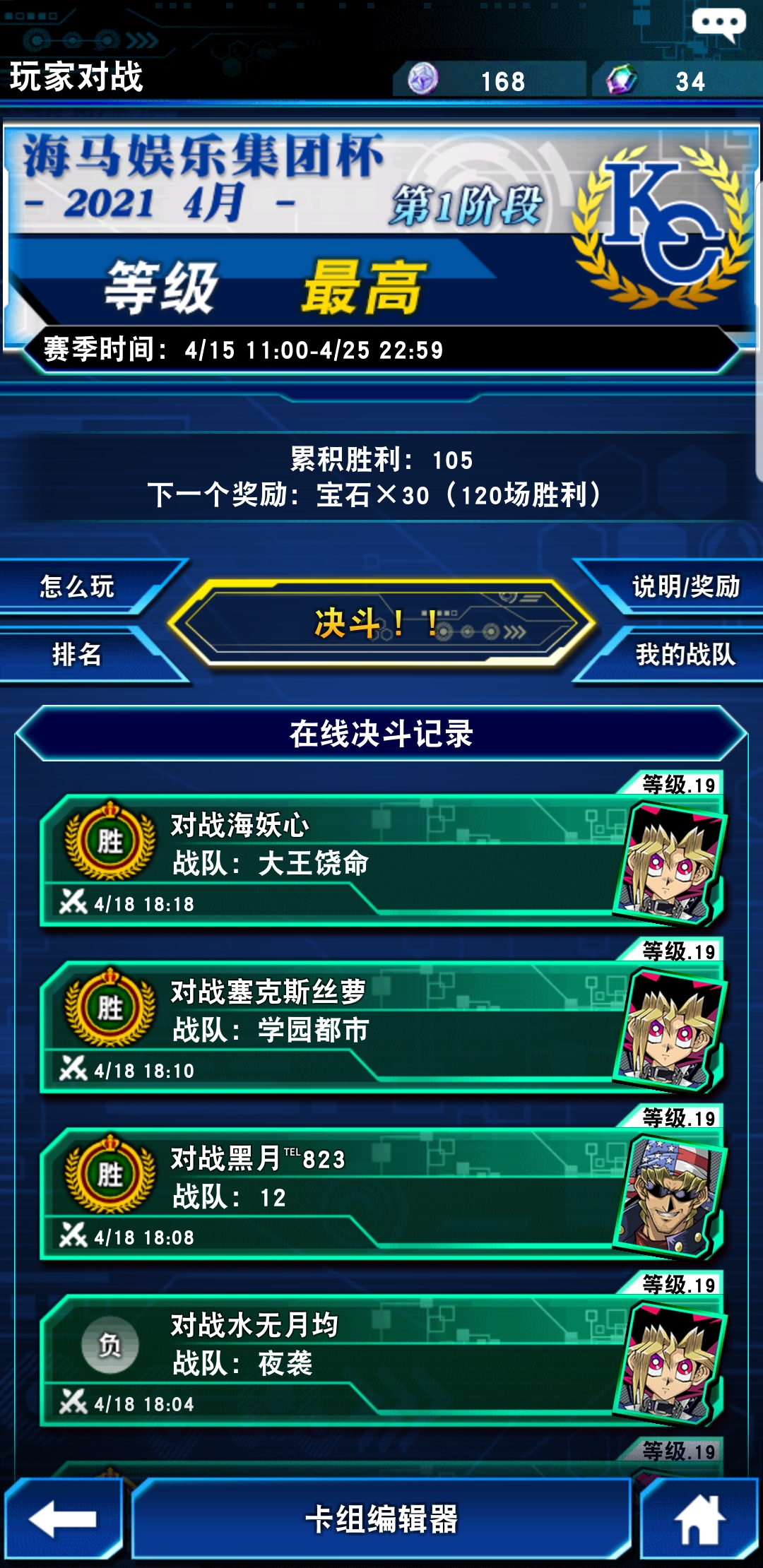The image size is (763, 1568).
Task: Open 怎么玩 how to play
Action: [x=78, y=586]
